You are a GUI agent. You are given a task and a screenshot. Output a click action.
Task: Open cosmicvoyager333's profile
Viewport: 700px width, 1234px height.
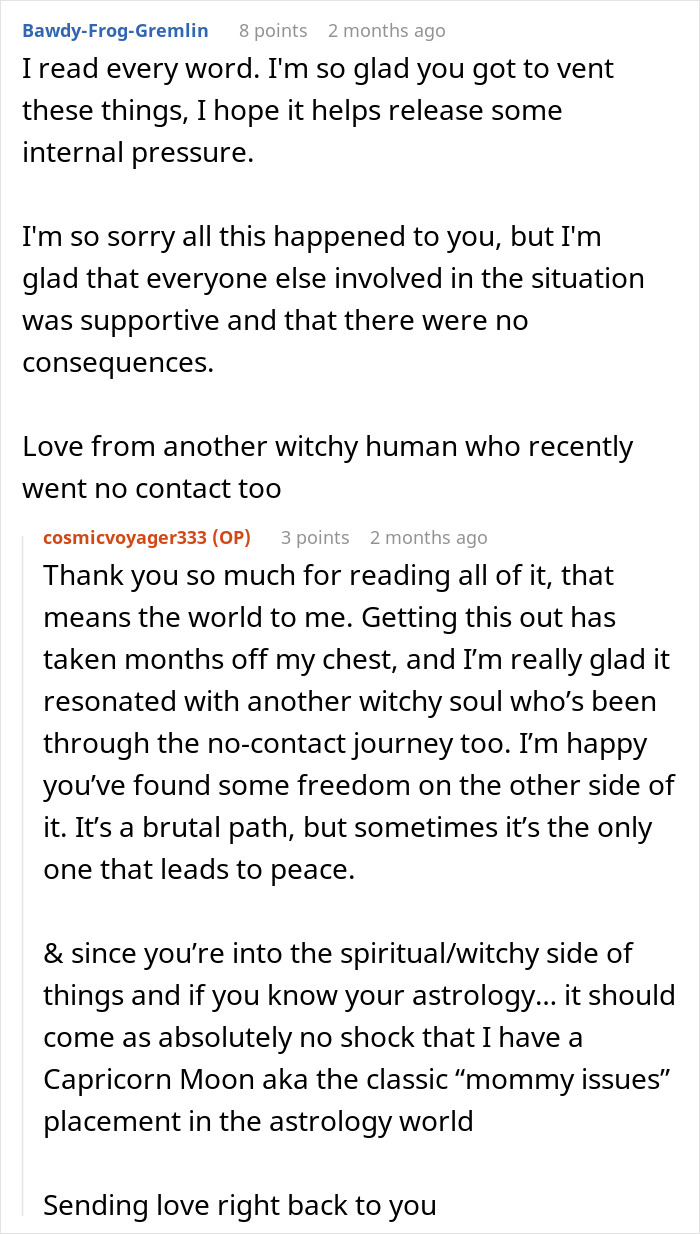[124, 537]
